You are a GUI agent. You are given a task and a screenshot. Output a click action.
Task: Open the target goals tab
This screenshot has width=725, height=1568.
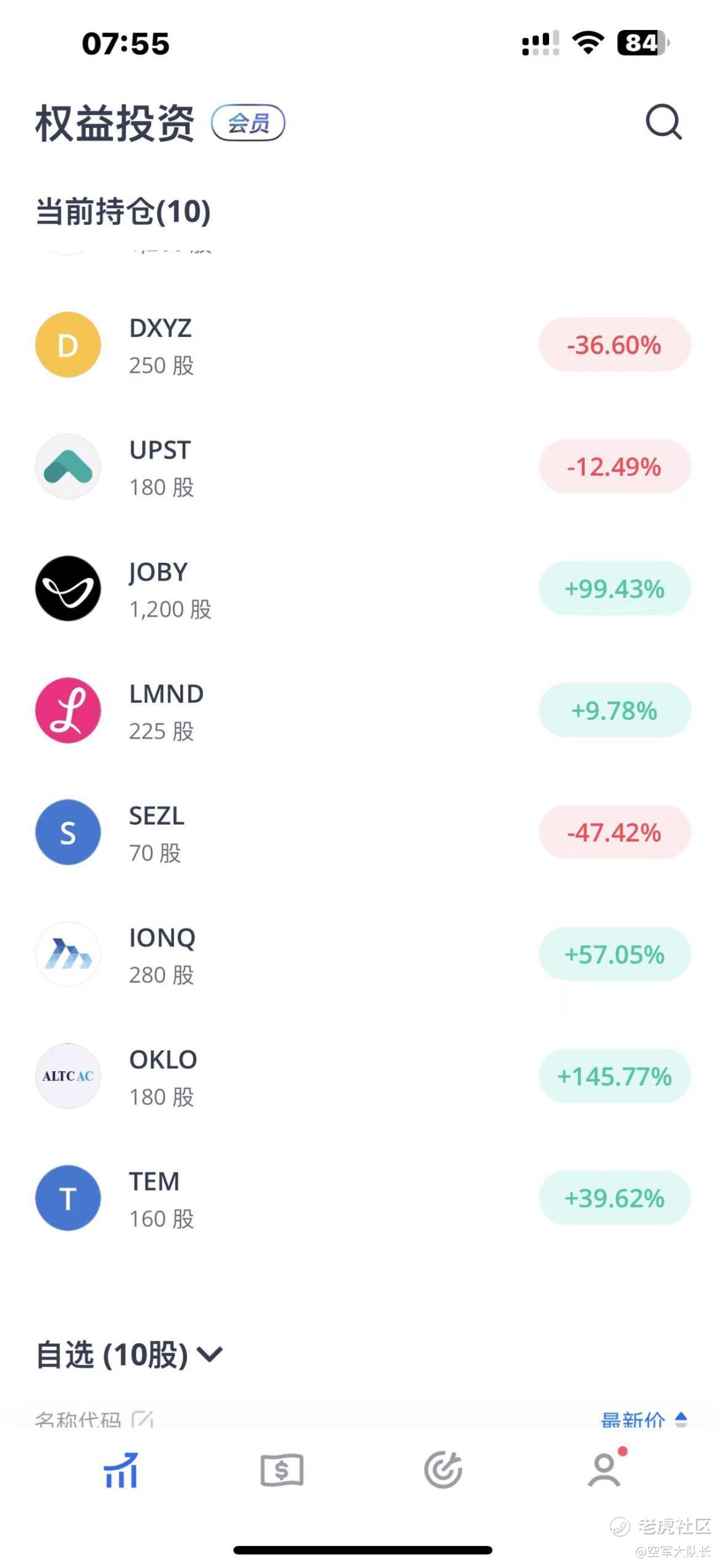443,1470
